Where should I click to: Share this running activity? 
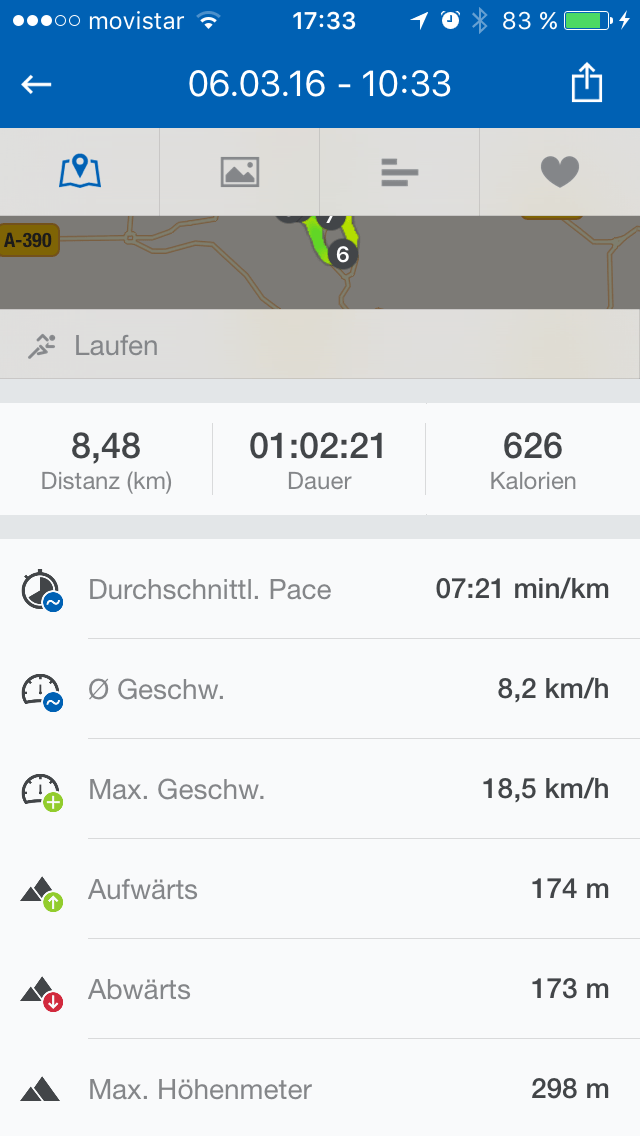click(587, 84)
